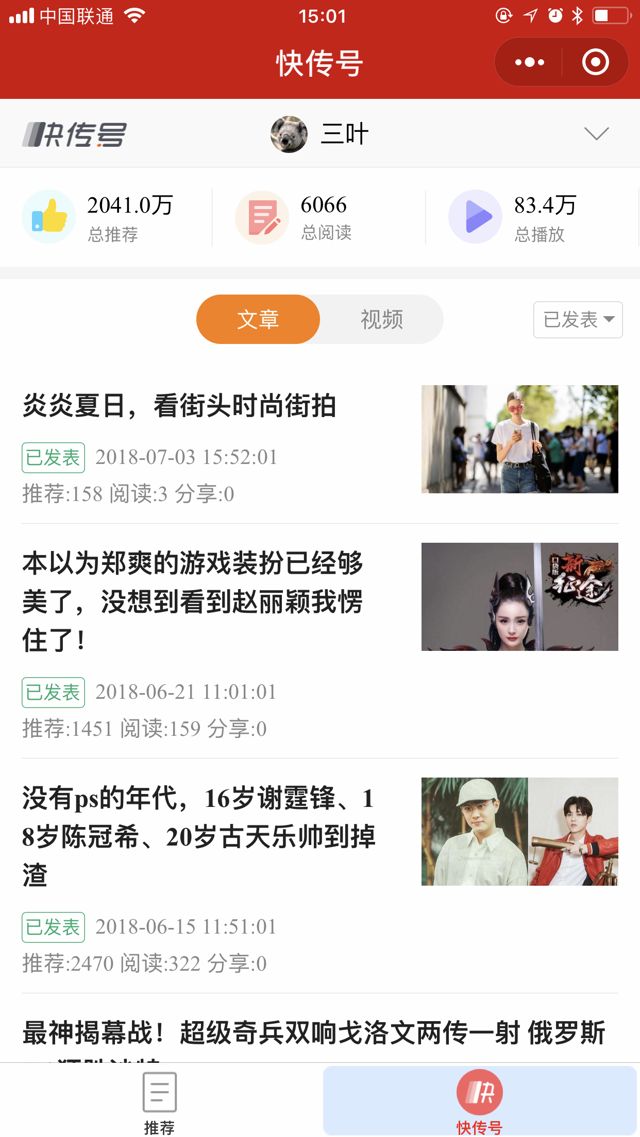Go to the 推荐 bottom tab
640x1137 pixels.
tap(159, 1102)
